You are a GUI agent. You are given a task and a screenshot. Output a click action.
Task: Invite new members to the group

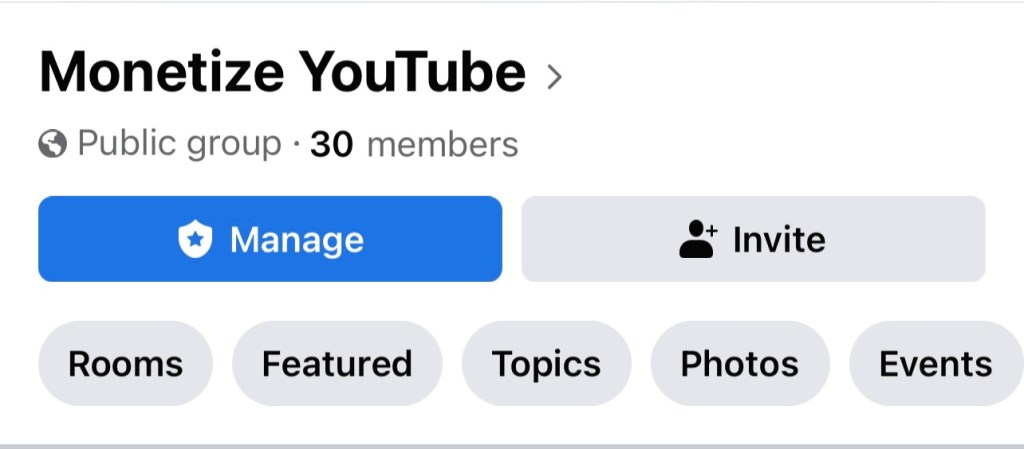[753, 239]
